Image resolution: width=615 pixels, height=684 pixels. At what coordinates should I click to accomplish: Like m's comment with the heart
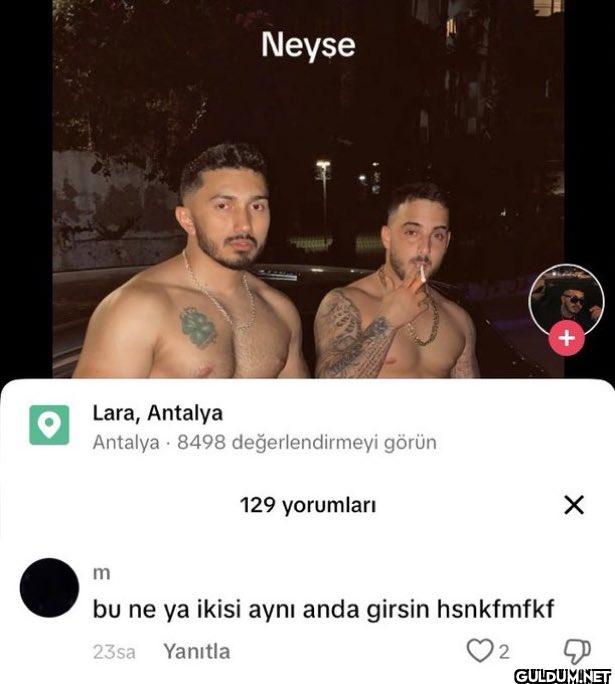tap(481, 652)
